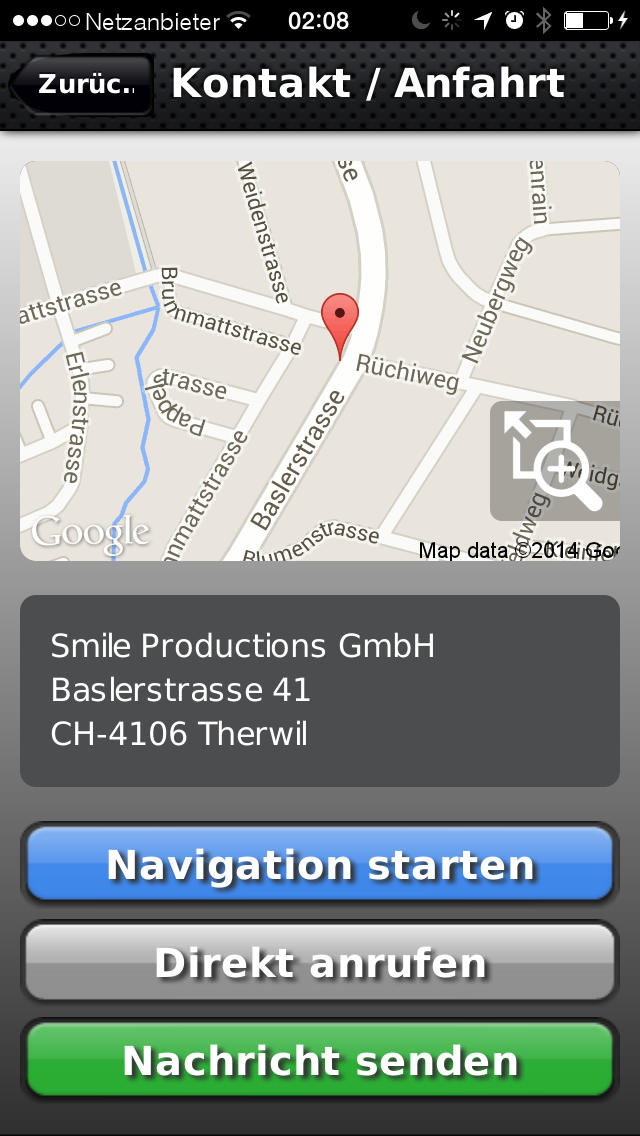The height and width of the screenshot is (1136, 640).
Task: Go back with the Zurück button
Action: 81,85
